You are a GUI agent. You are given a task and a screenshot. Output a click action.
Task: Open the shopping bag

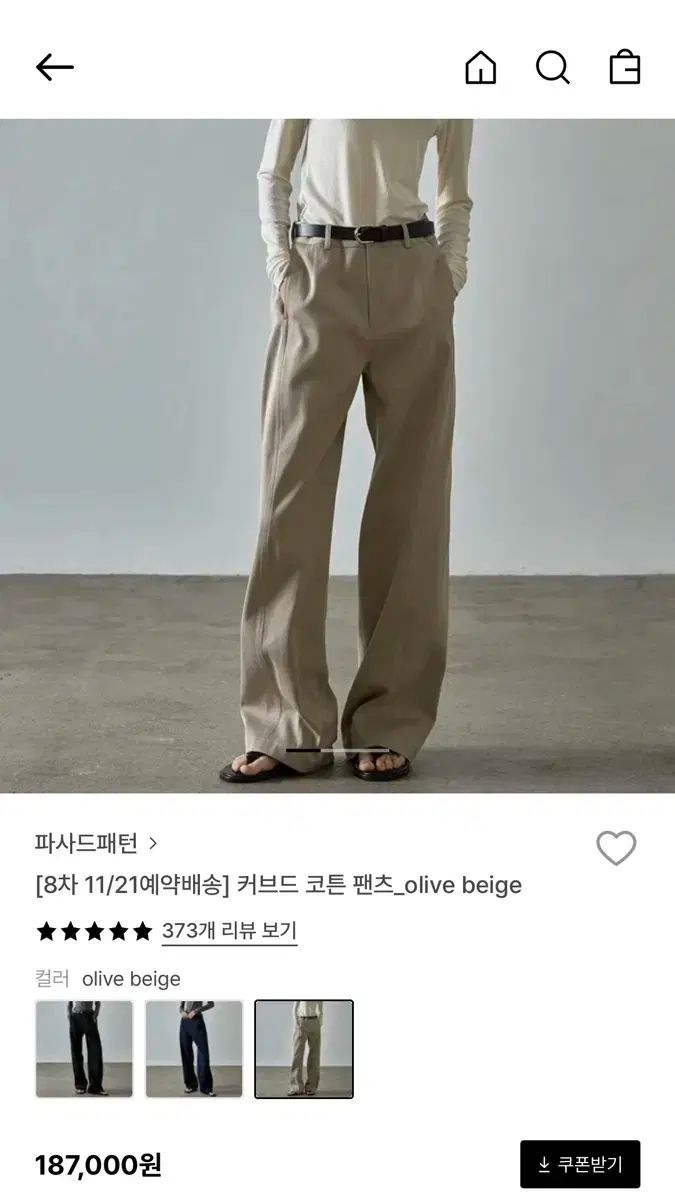pyautogui.click(x=625, y=67)
